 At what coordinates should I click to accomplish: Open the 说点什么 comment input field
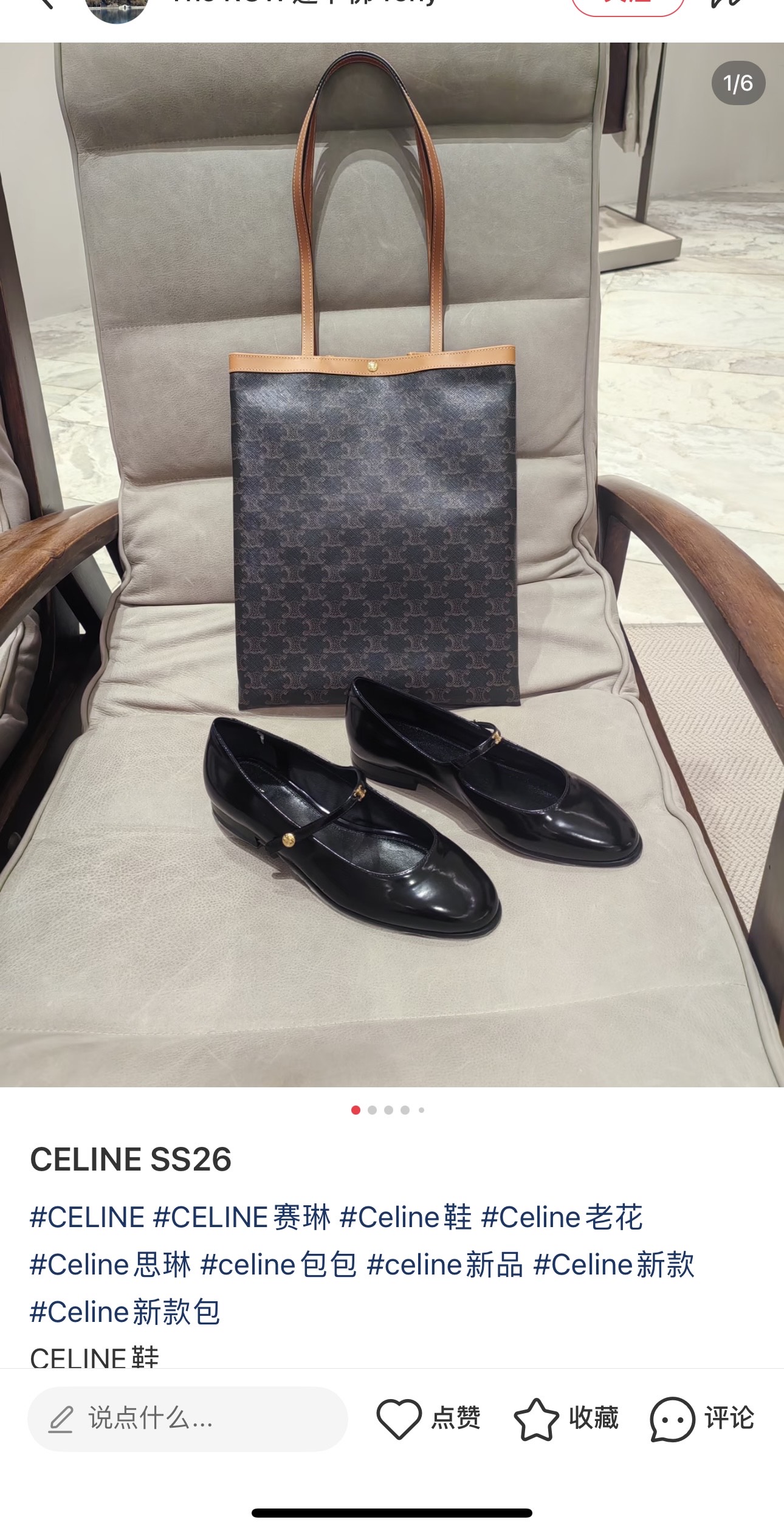187,1419
